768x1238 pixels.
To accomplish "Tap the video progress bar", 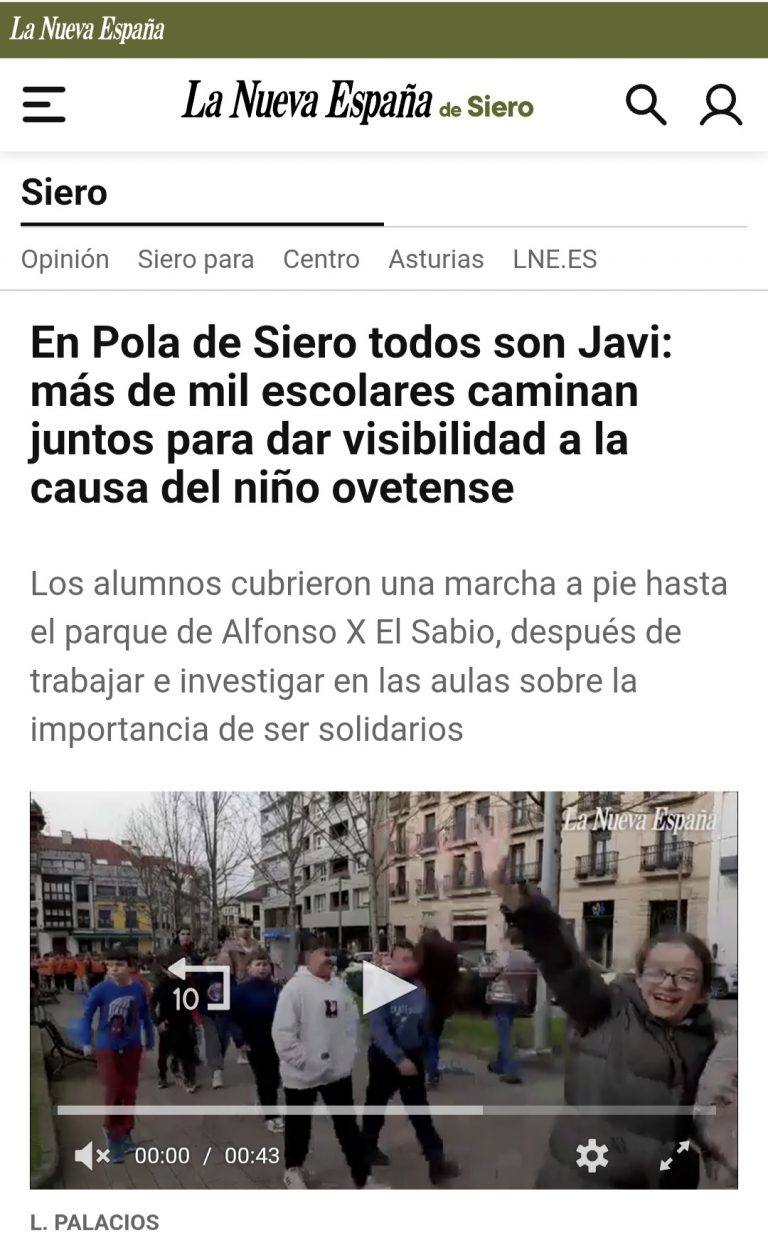I will [x=385, y=1110].
